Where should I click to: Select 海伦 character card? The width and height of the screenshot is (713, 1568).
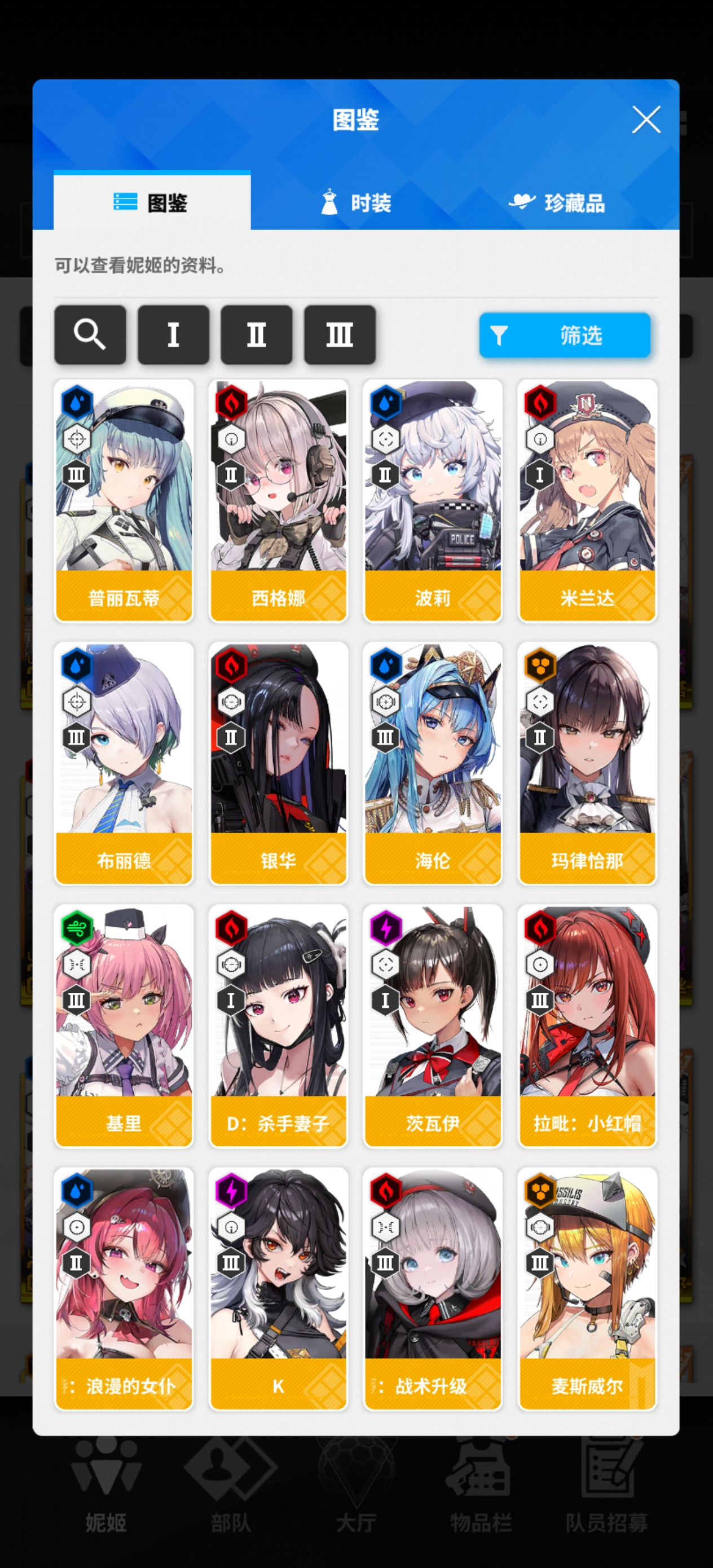tap(433, 763)
